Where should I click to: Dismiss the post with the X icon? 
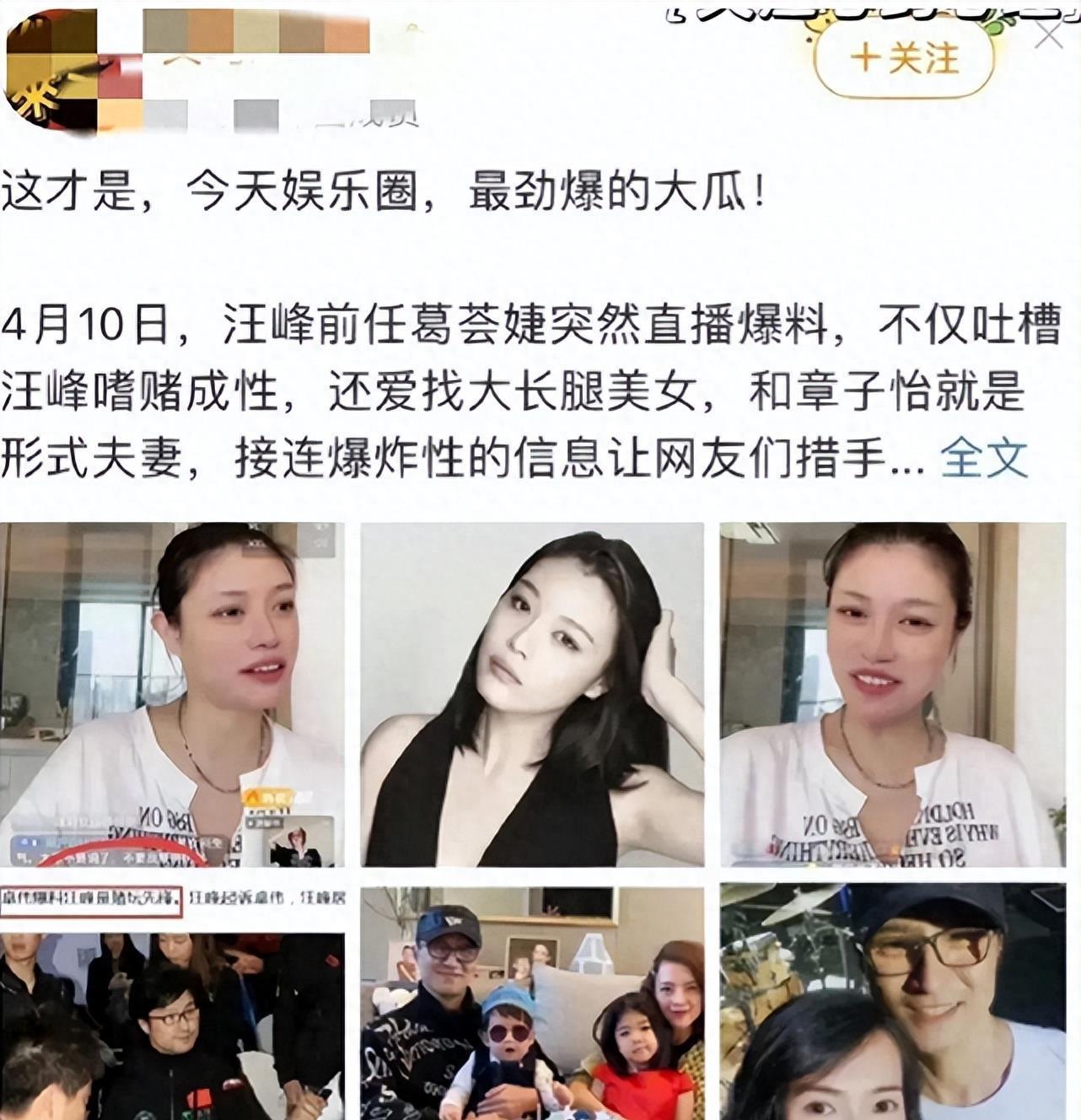pyautogui.click(x=1050, y=35)
